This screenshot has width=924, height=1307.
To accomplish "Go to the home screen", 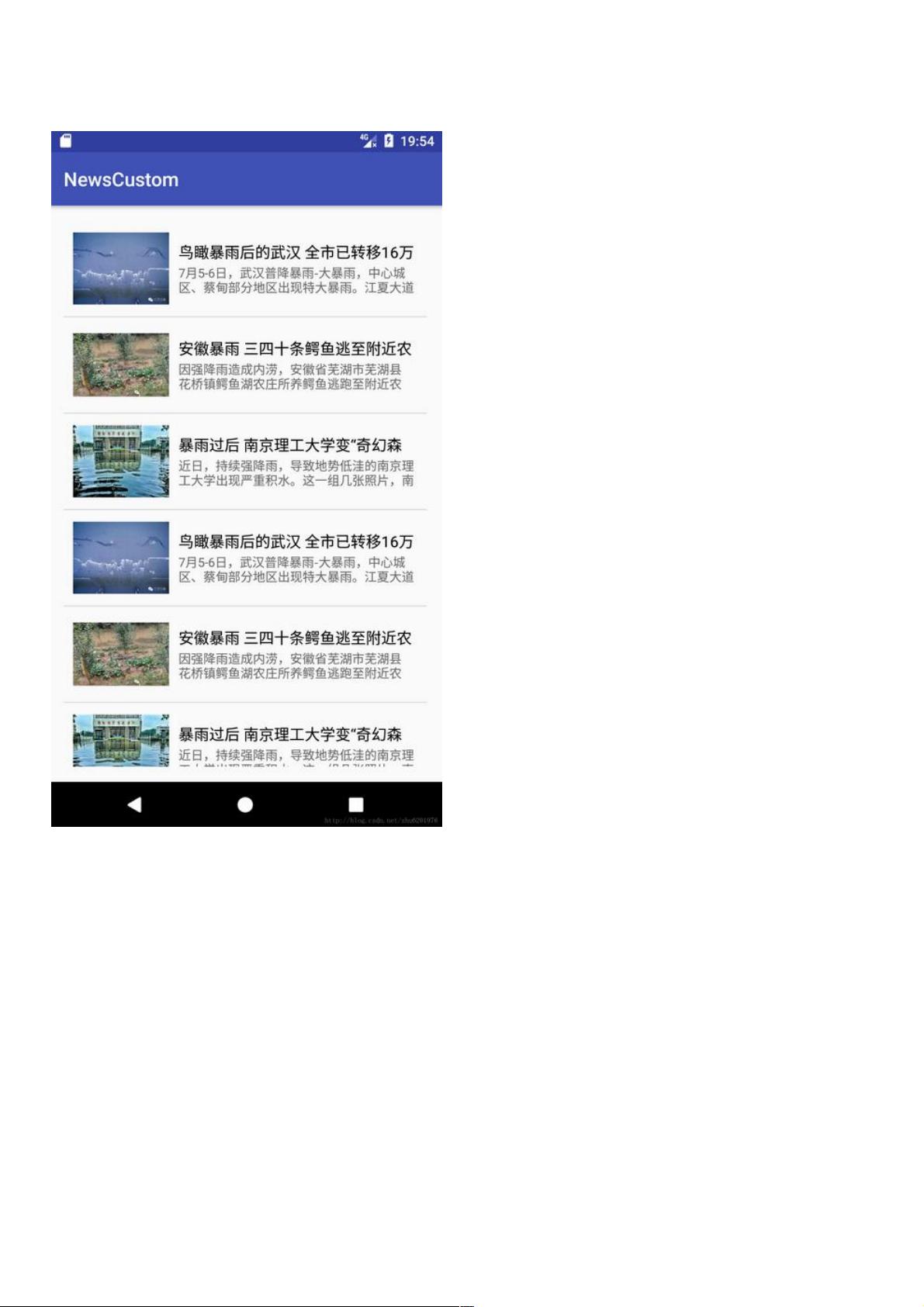I will pos(245,804).
